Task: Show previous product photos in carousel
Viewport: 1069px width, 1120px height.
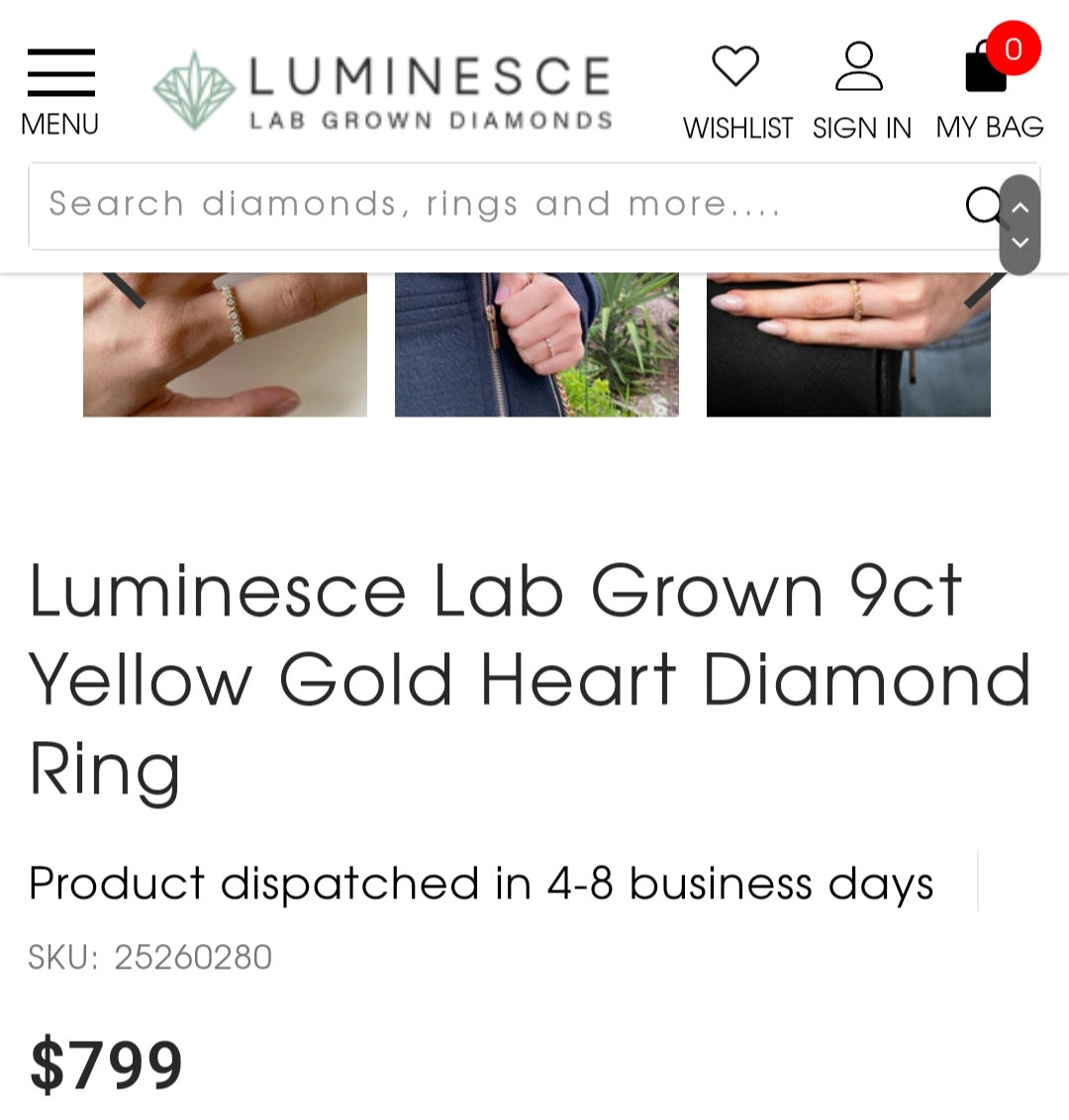Action: pos(125,287)
